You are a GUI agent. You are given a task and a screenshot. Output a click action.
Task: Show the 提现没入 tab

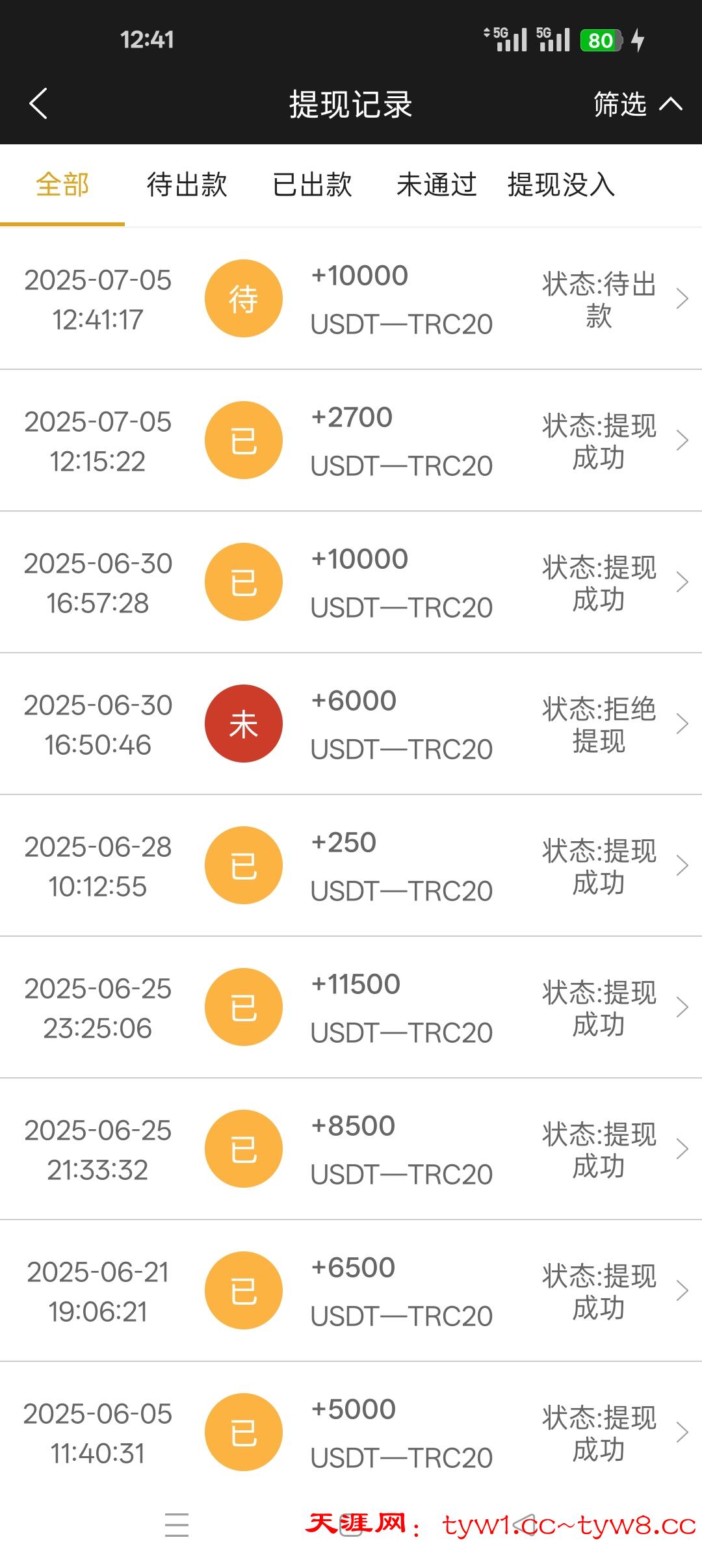(562, 185)
